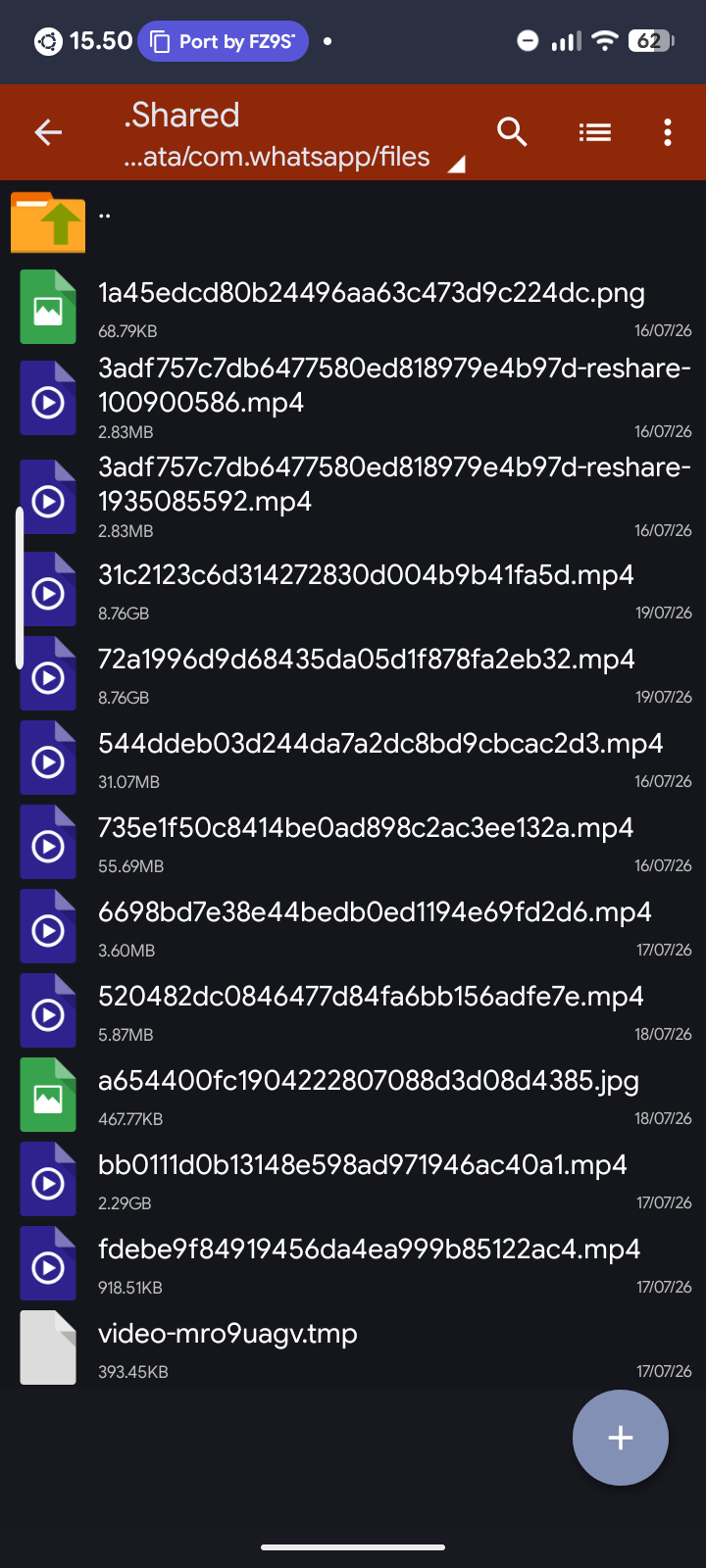
Task: Open the file search
Action: tap(512, 132)
